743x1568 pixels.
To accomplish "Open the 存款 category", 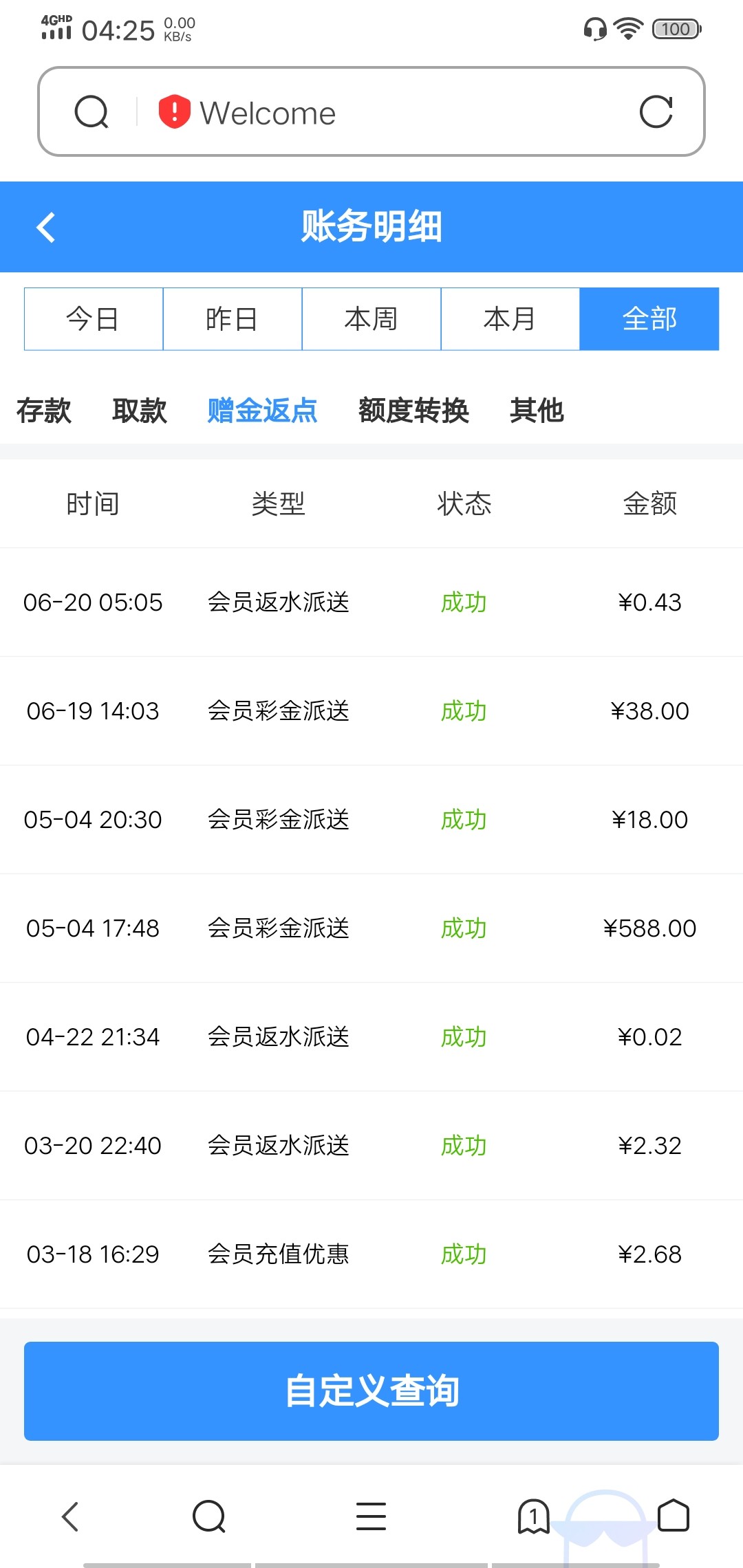I will click(44, 411).
